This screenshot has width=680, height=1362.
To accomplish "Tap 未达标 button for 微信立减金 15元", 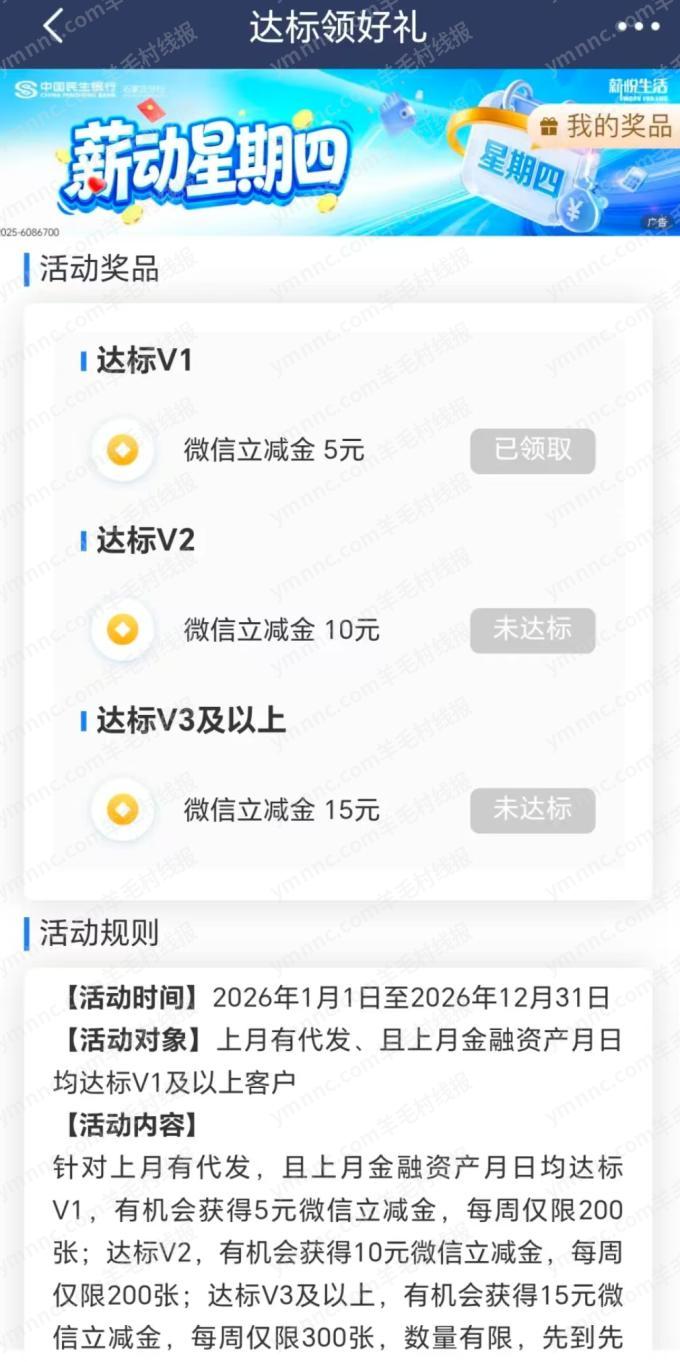I will click(532, 810).
